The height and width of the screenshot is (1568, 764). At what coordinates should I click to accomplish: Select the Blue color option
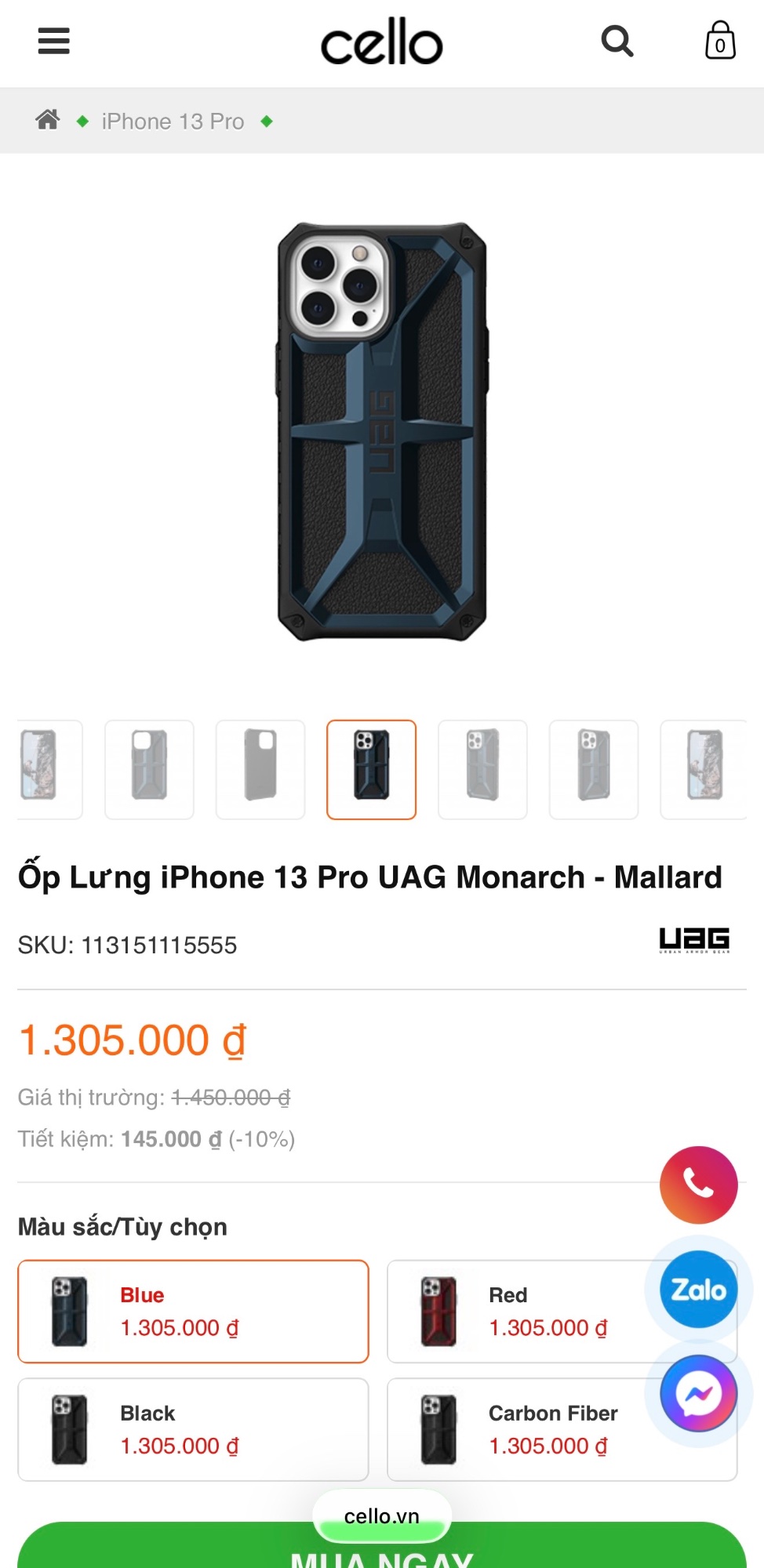[x=193, y=1312]
